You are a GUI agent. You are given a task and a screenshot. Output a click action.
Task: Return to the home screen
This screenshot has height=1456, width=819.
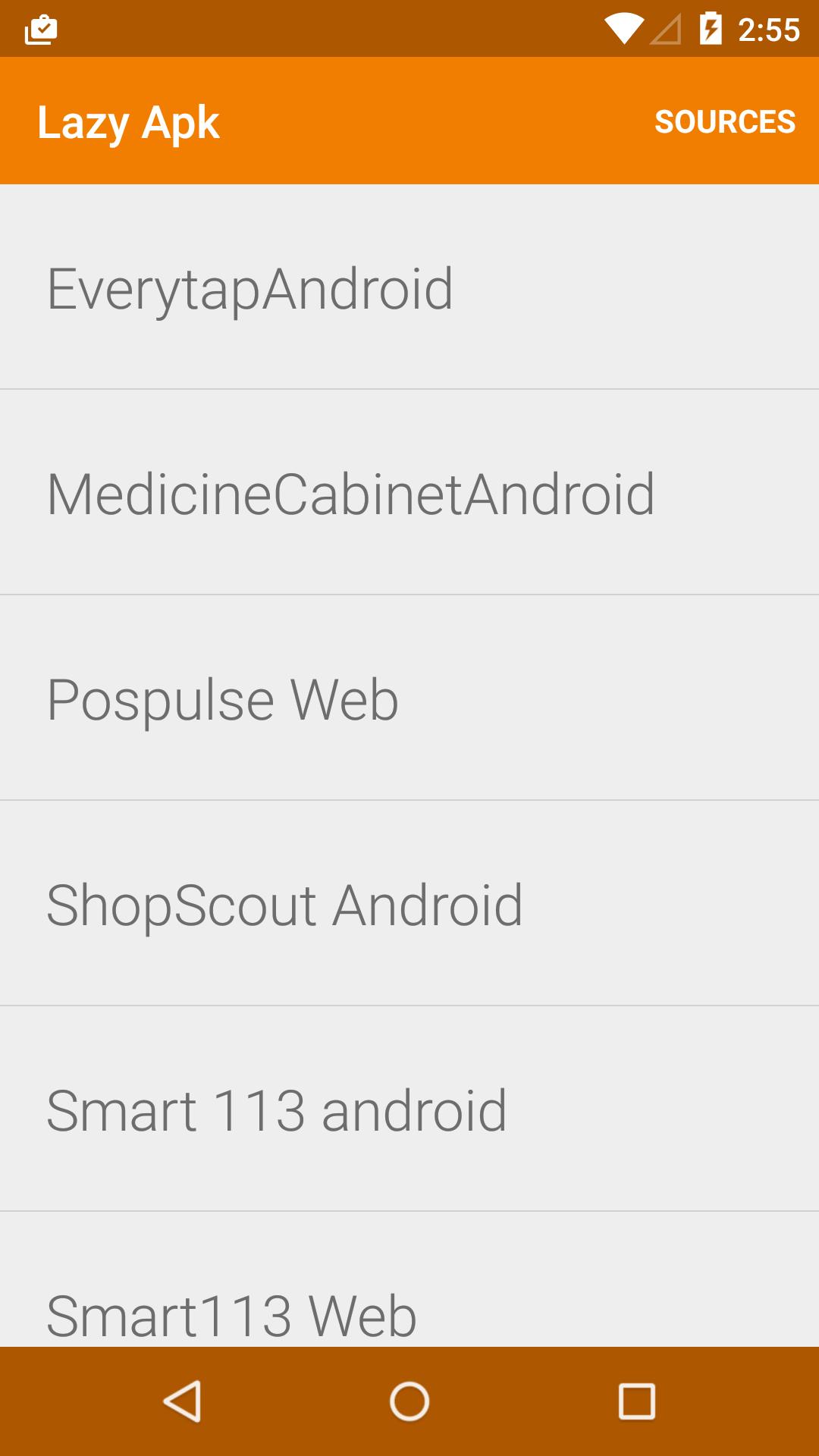(409, 1401)
